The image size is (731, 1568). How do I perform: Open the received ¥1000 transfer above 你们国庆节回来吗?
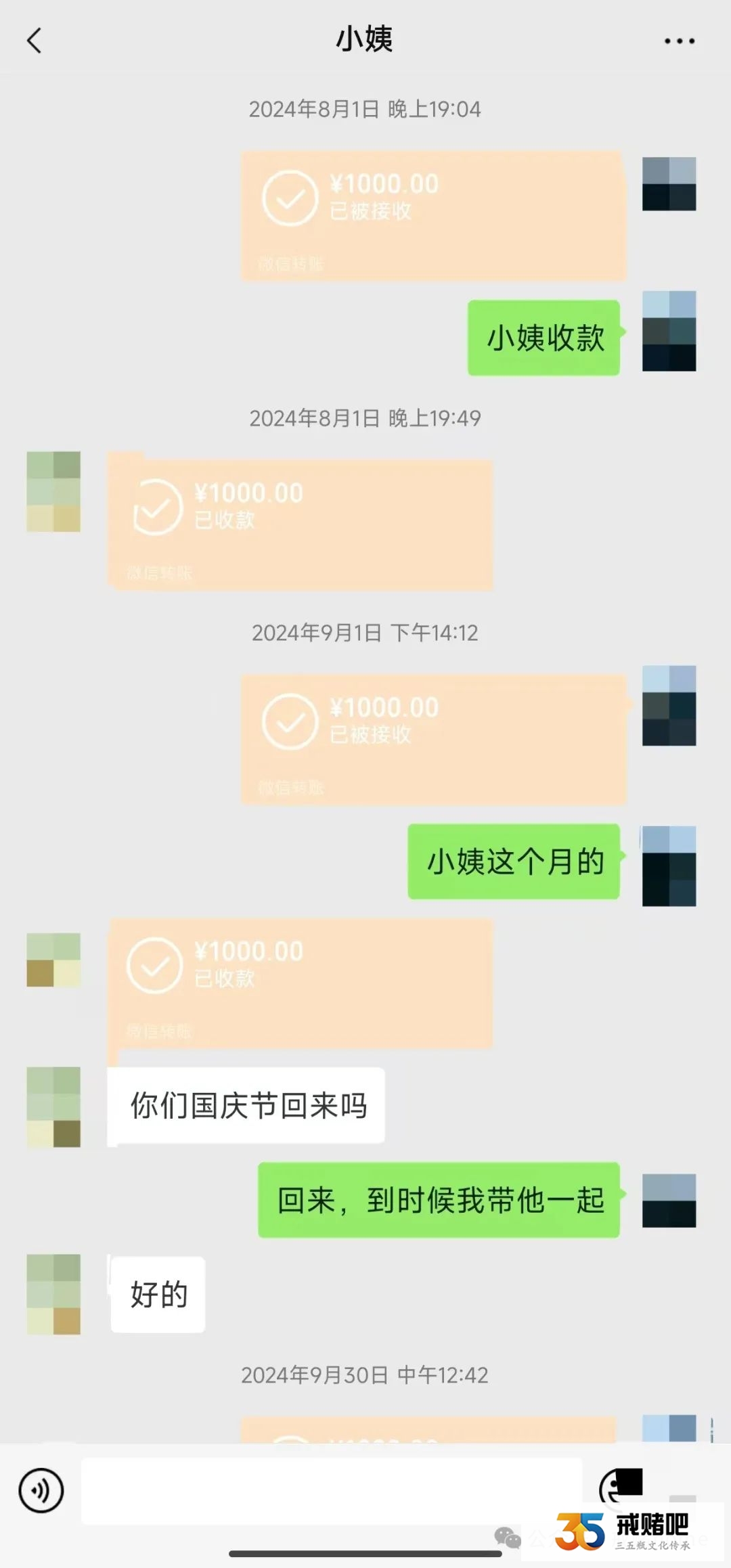point(300,983)
